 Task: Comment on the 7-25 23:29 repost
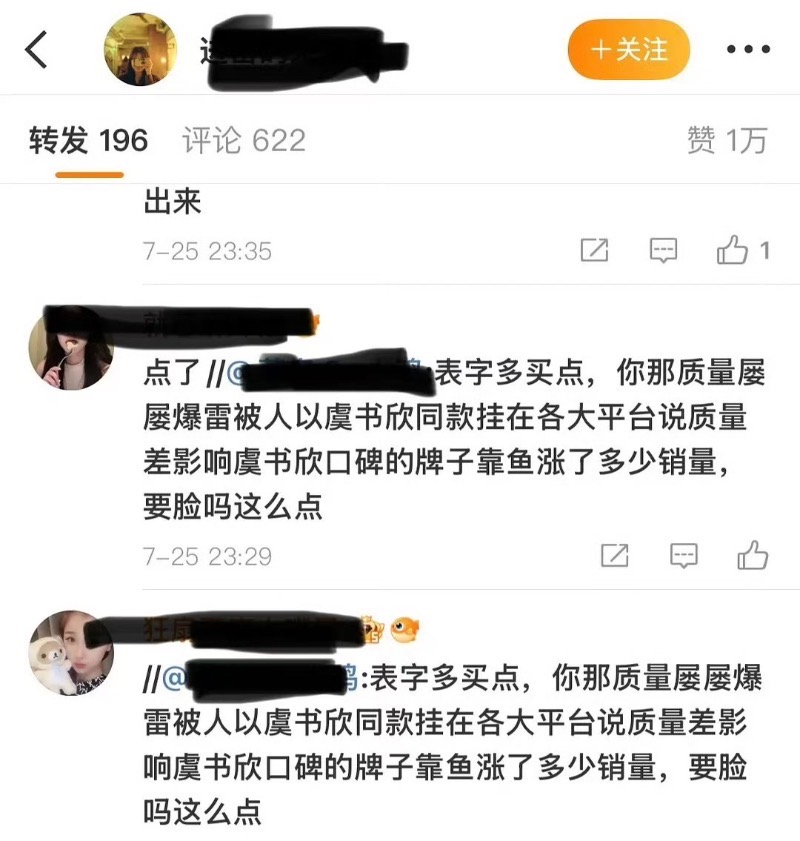click(x=683, y=555)
